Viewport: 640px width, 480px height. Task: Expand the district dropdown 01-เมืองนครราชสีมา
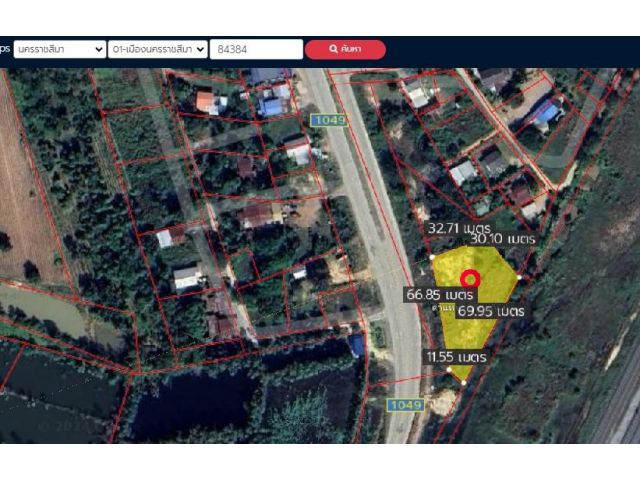click(159, 49)
